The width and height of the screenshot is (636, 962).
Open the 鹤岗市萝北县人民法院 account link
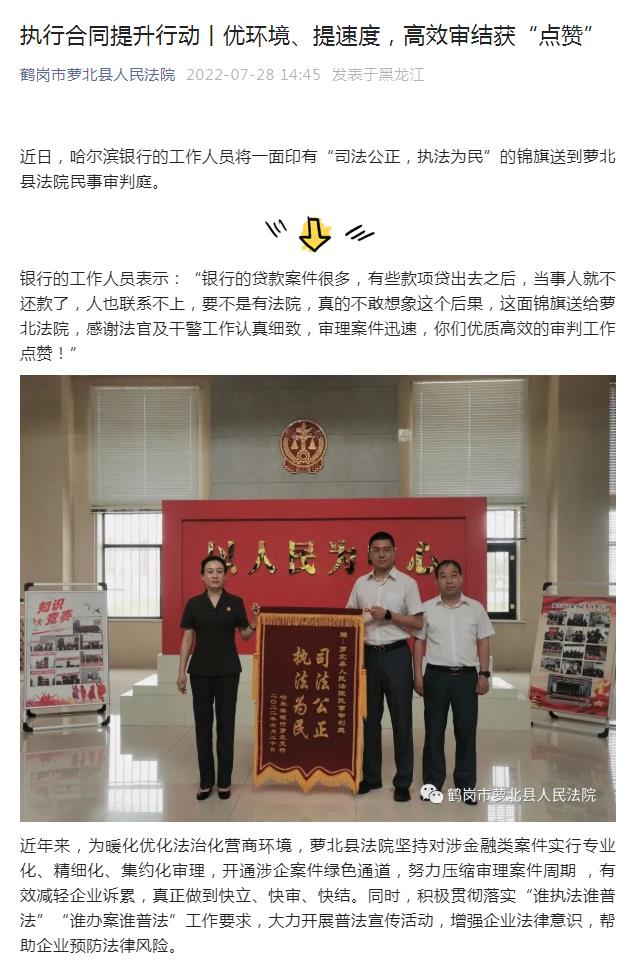click(x=98, y=74)
